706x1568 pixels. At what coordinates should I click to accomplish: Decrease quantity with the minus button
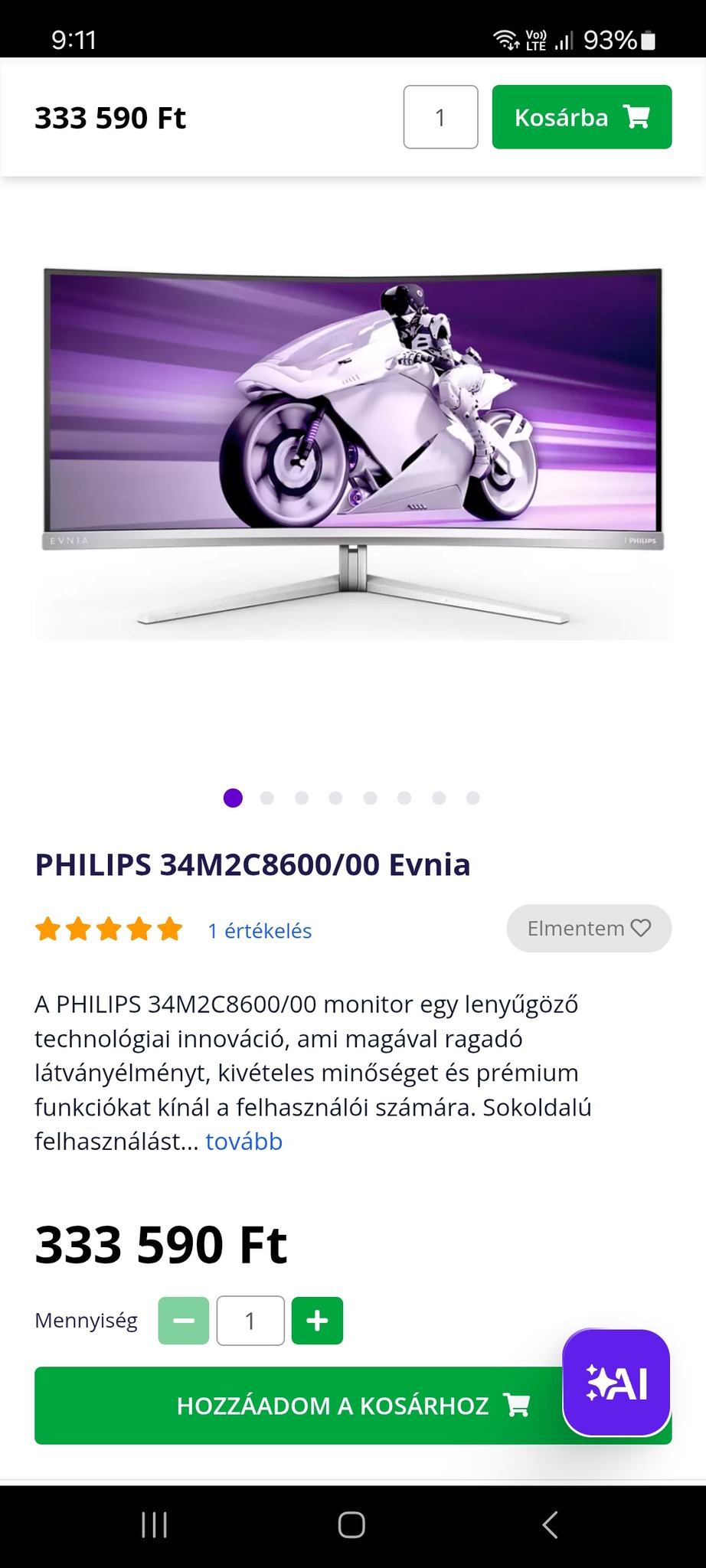[x=184, y=1321]
